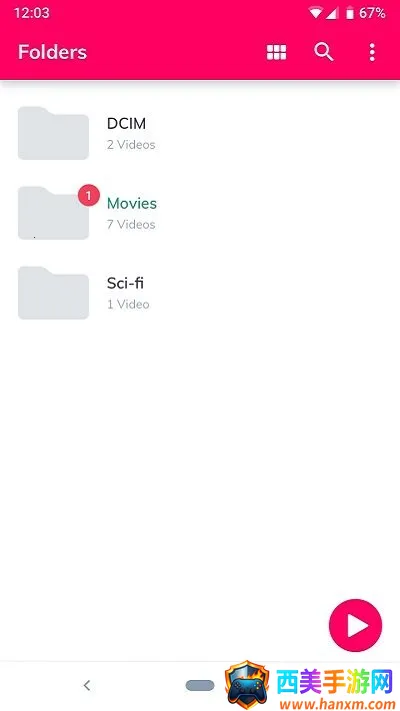The width and height of the screenshot is (400, 711).
Task: Open the Movies folder
Action: [200, 213]
